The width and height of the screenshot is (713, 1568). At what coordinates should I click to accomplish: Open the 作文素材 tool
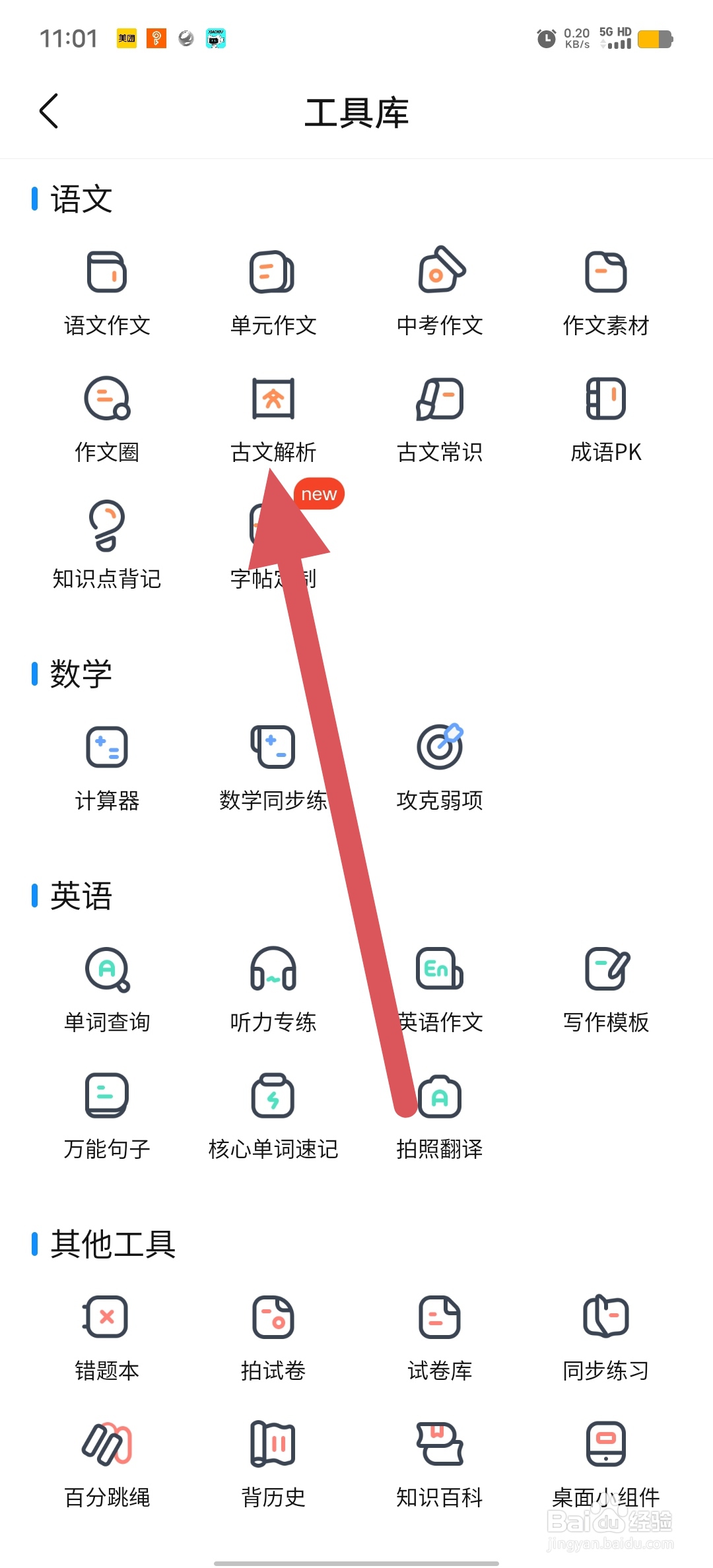pos(605,290)
